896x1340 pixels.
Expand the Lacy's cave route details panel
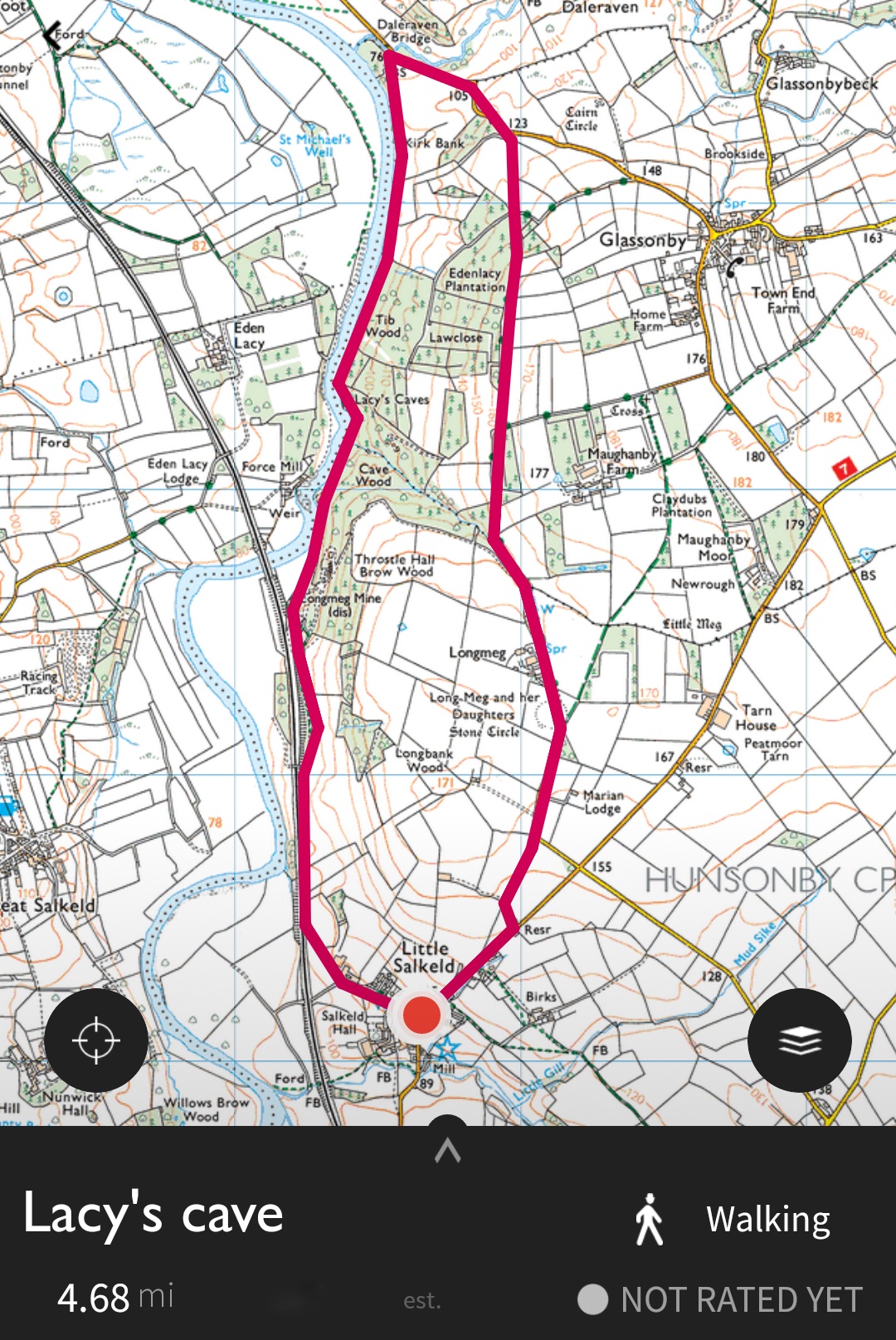click(x=448, y=1148)
